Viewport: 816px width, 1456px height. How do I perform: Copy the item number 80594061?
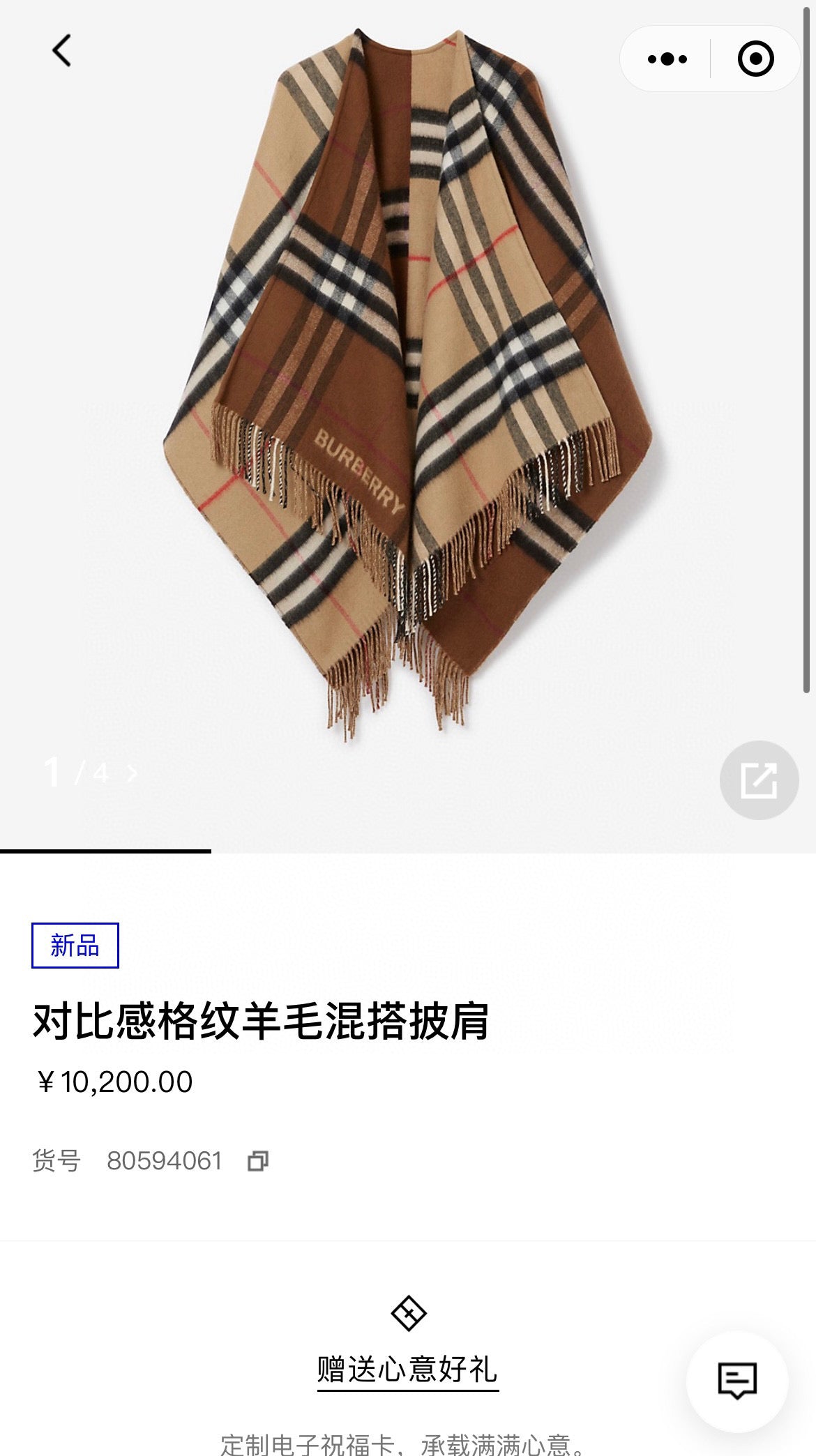[257, 1161]
